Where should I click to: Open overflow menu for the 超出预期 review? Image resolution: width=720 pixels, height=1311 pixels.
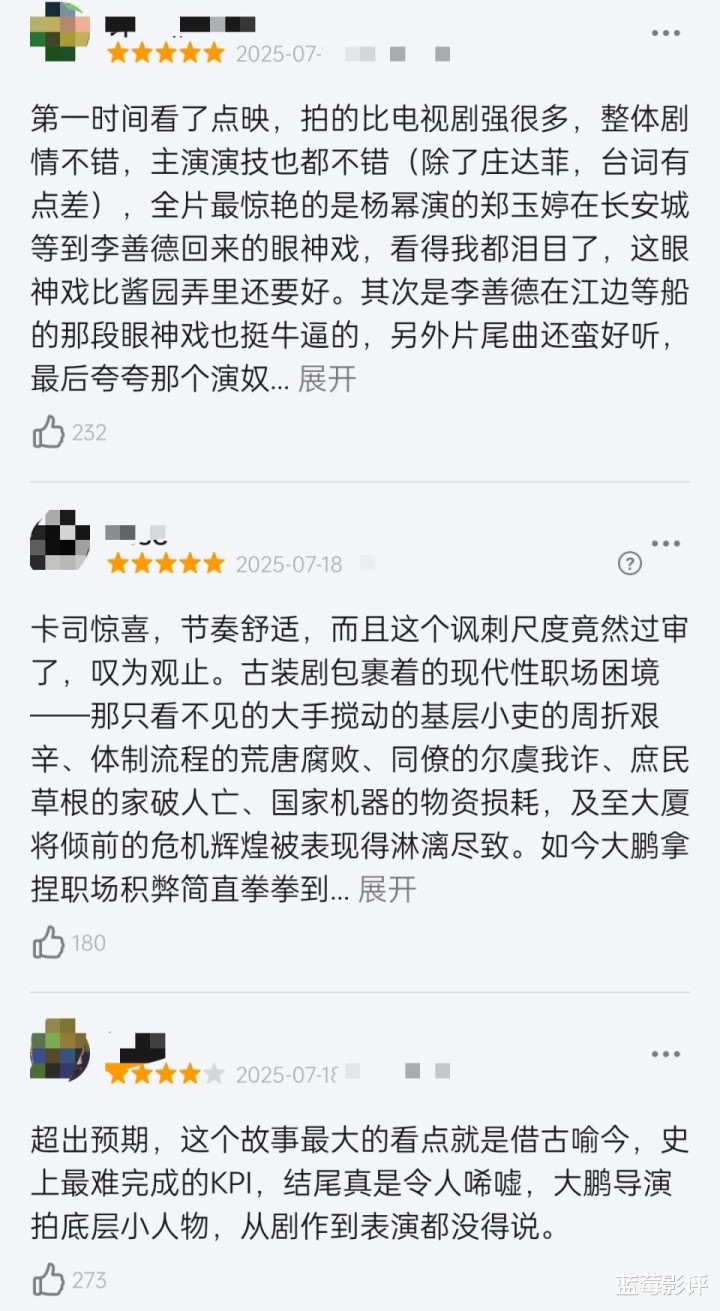[x=666, y=1054]
